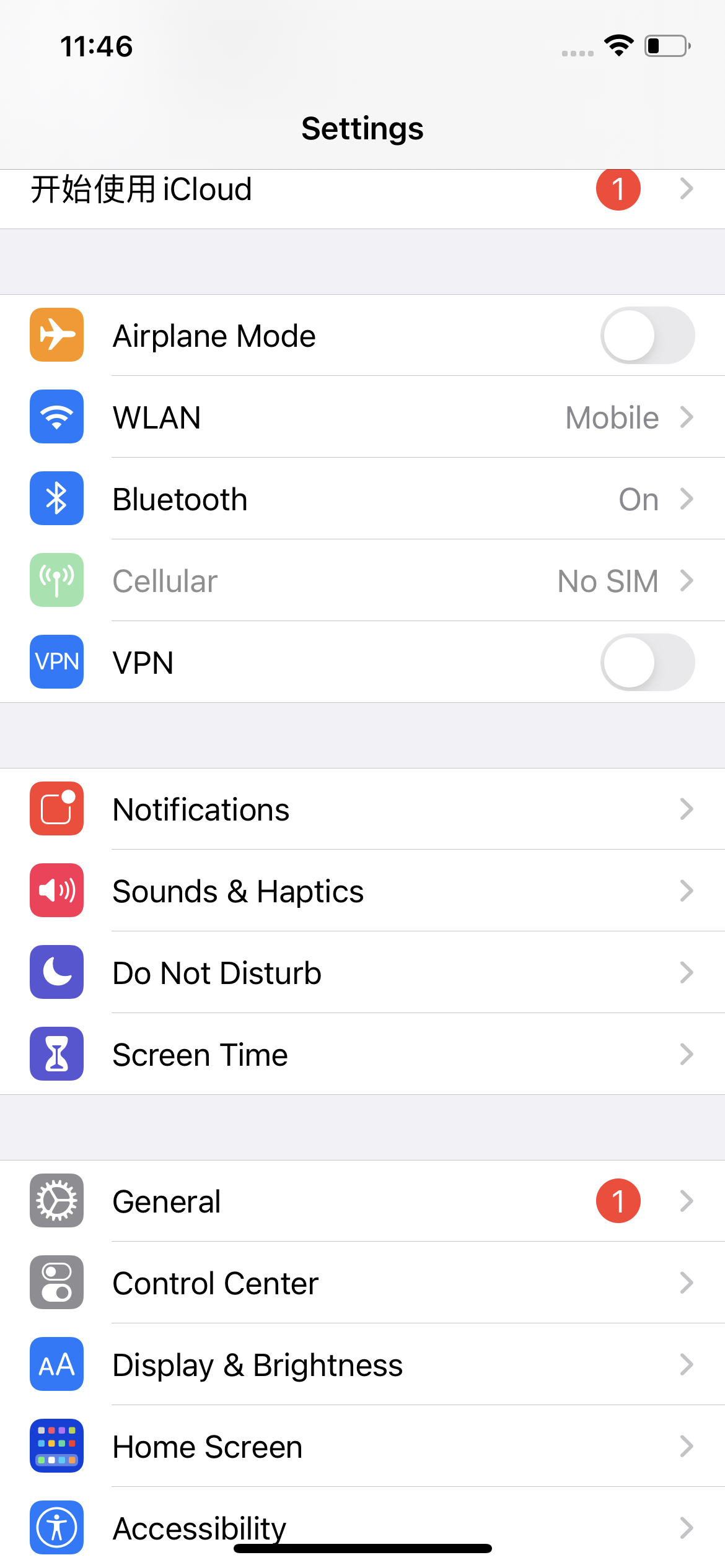725x1568 pixels.
Task: Toggle Airplane Mode switch
Action: (648, 335)
